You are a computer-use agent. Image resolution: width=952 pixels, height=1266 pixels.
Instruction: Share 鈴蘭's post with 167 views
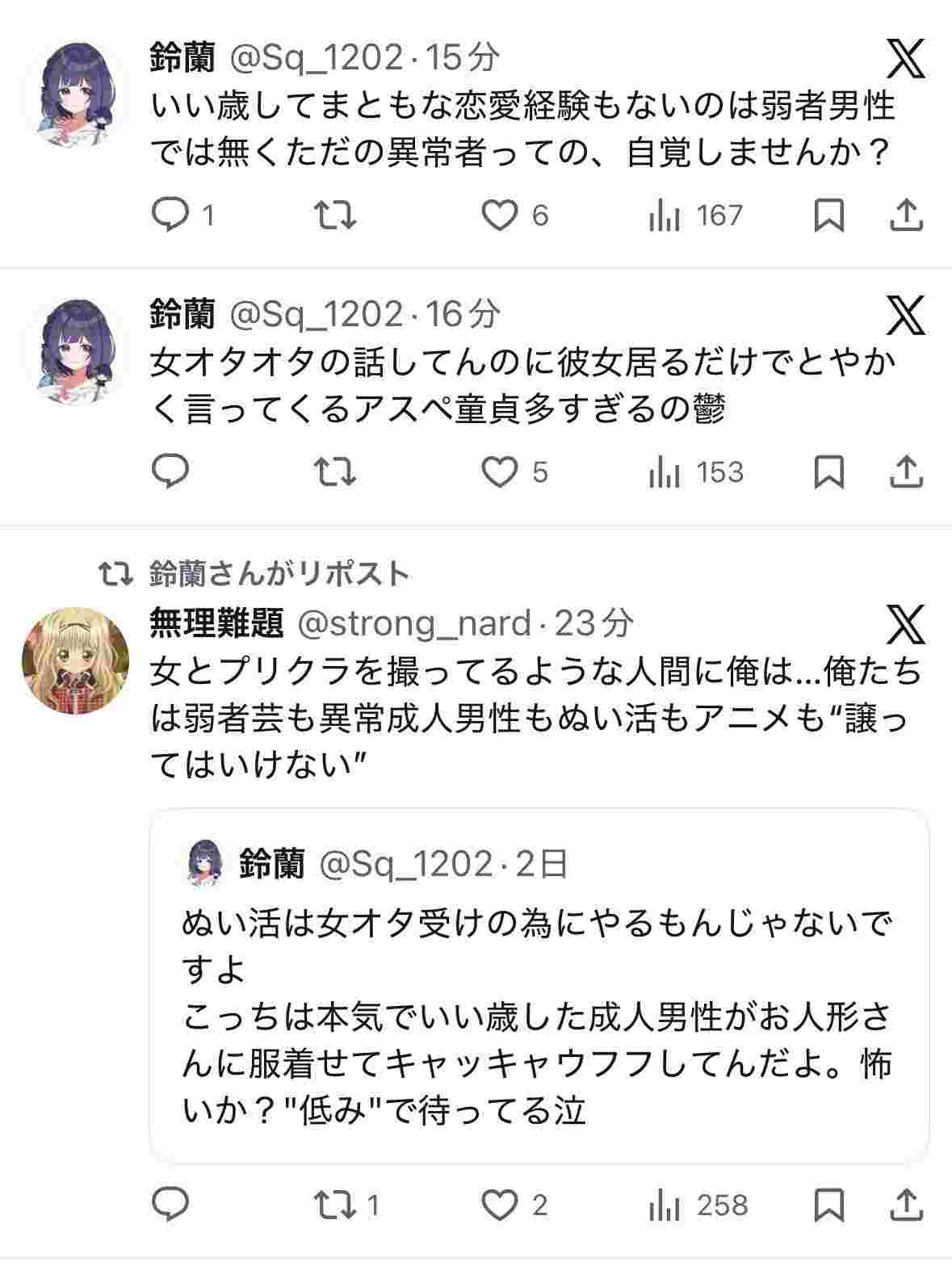(x=906, y=216)
